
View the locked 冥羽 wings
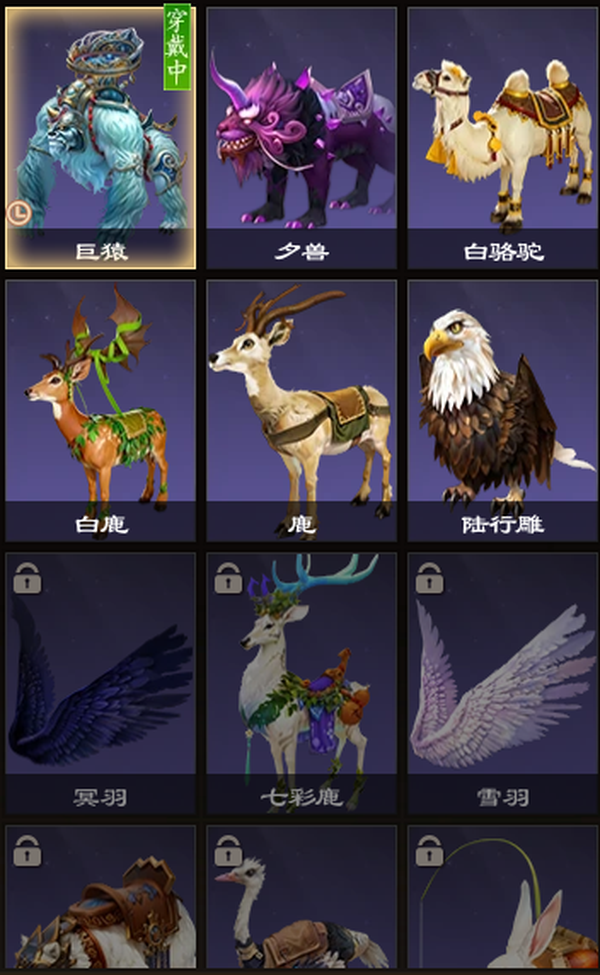pos(101,683)
